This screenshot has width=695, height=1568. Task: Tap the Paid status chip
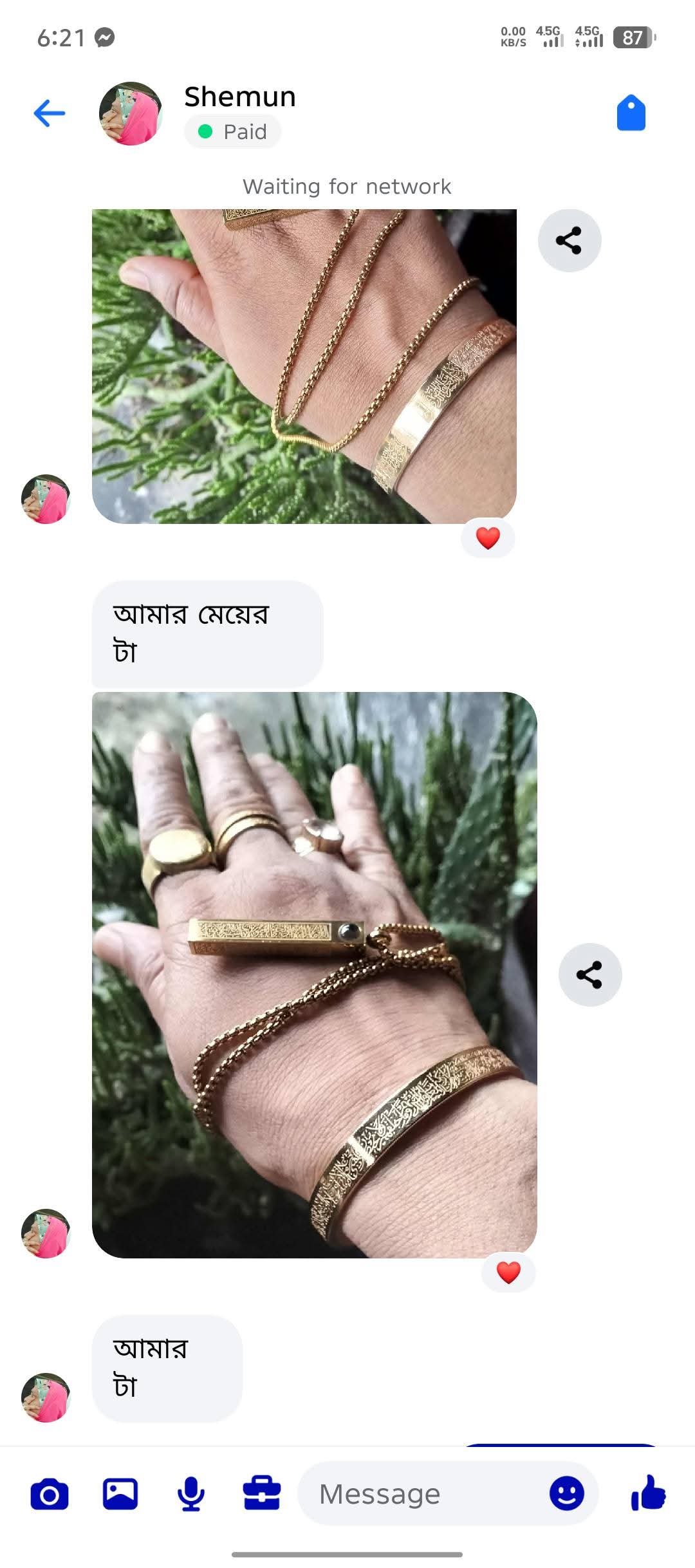(x=232, y=132)
